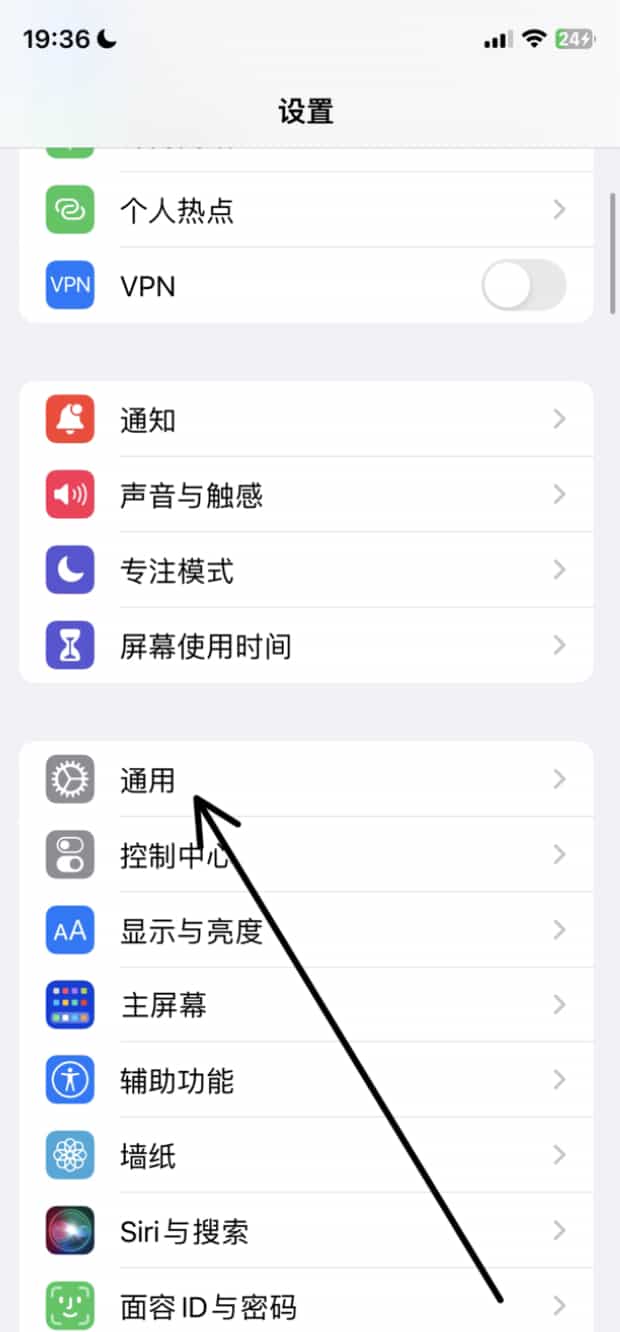Open 控制中心 settings
This screenshot has width=620, height=1332.
pos(306,855)
